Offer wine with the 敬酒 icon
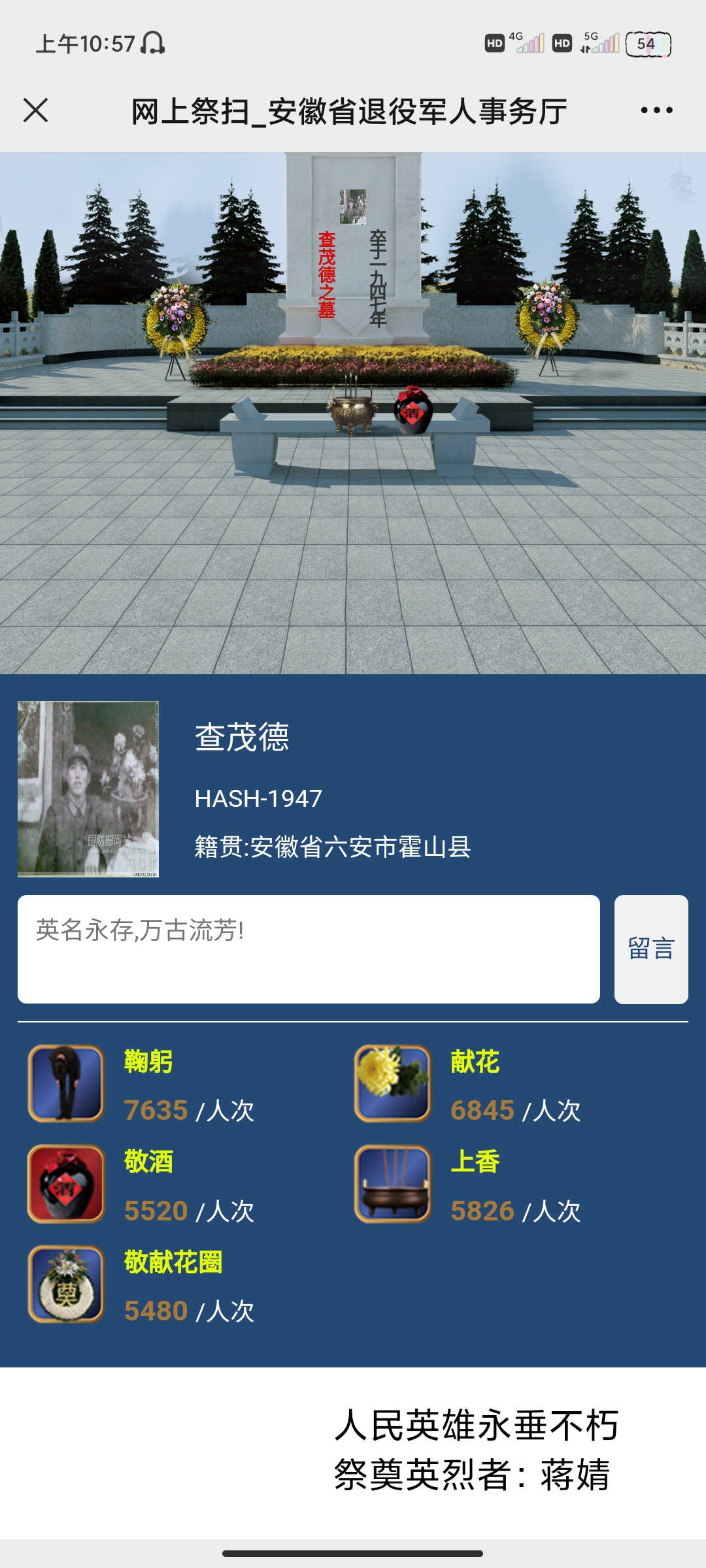 tap(65, 1184)
